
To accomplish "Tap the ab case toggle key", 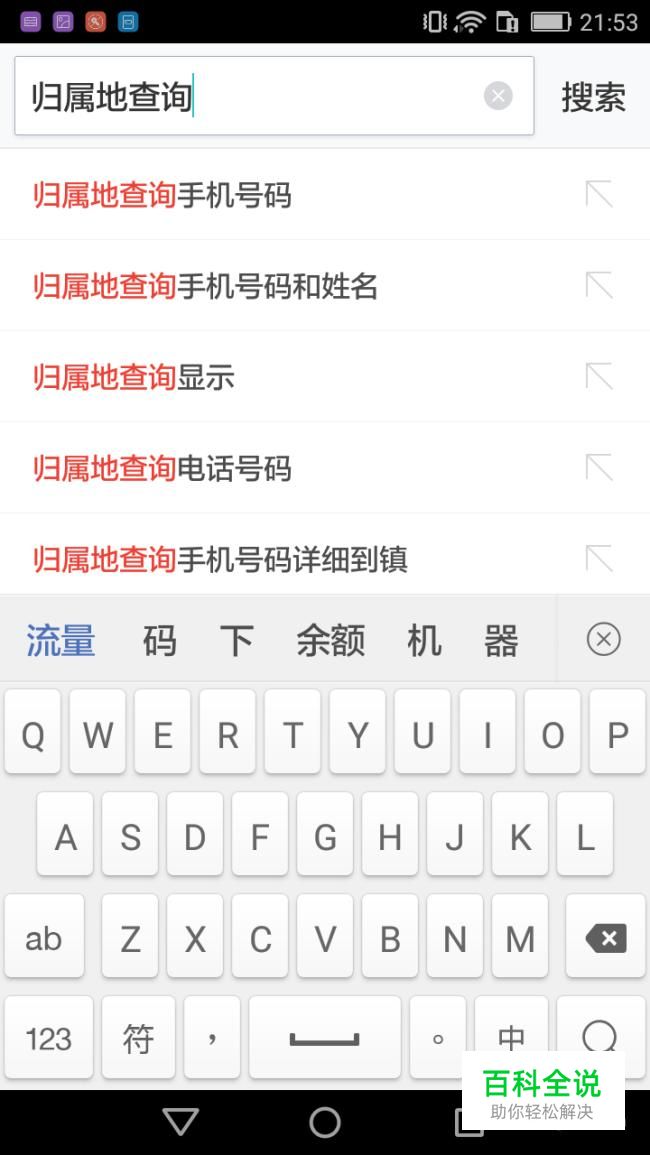I will (44, 938).
